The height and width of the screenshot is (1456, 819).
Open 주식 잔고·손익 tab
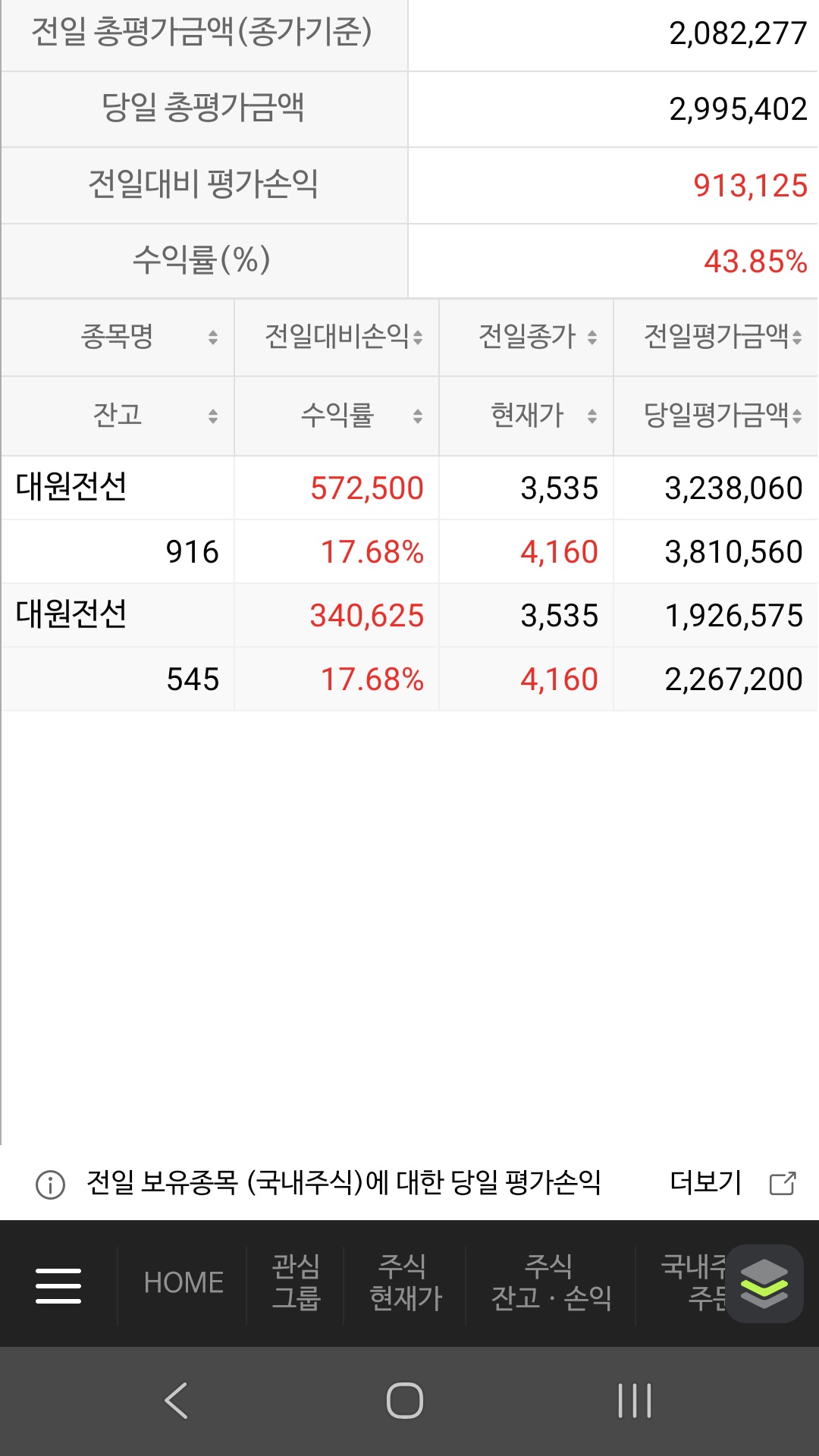(551, 1283)
